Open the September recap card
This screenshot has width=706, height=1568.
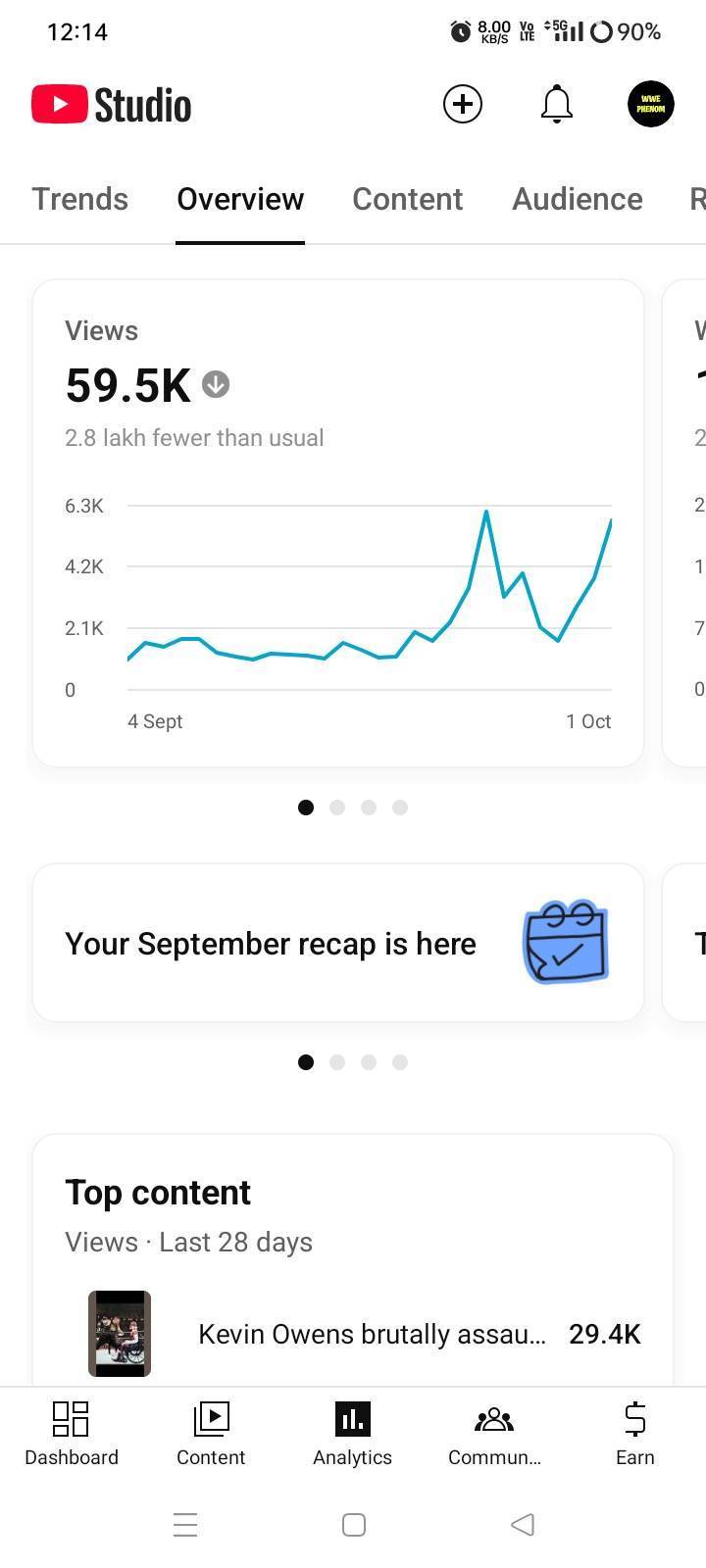point(338,943)
